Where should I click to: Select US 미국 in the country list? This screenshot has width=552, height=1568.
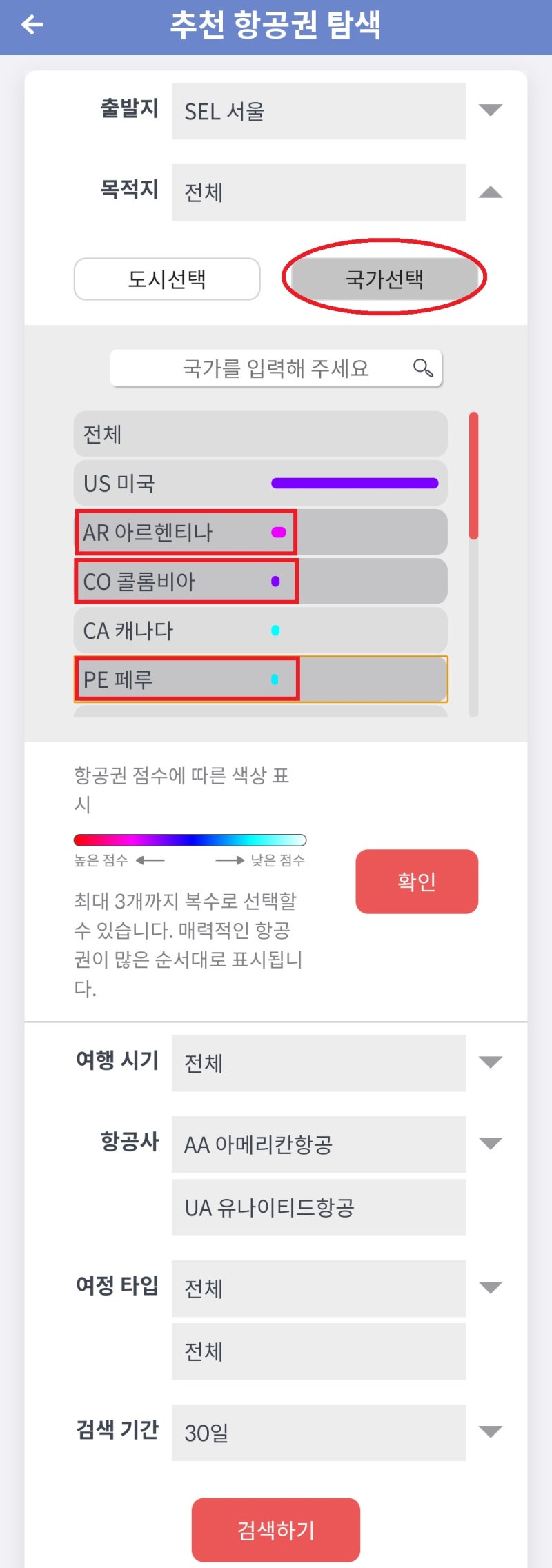[260, 484]
